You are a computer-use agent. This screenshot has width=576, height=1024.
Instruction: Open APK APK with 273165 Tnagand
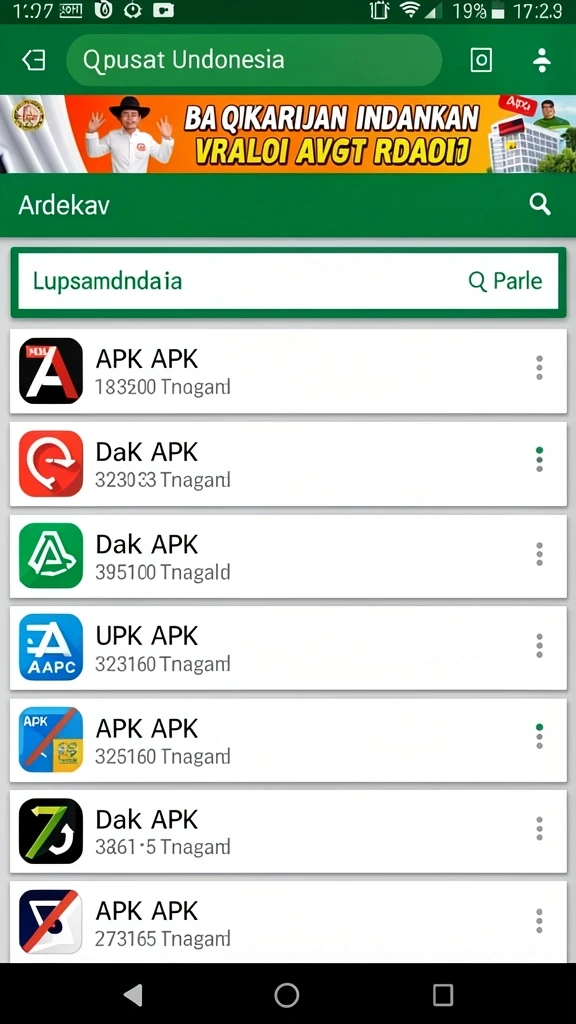288,922
